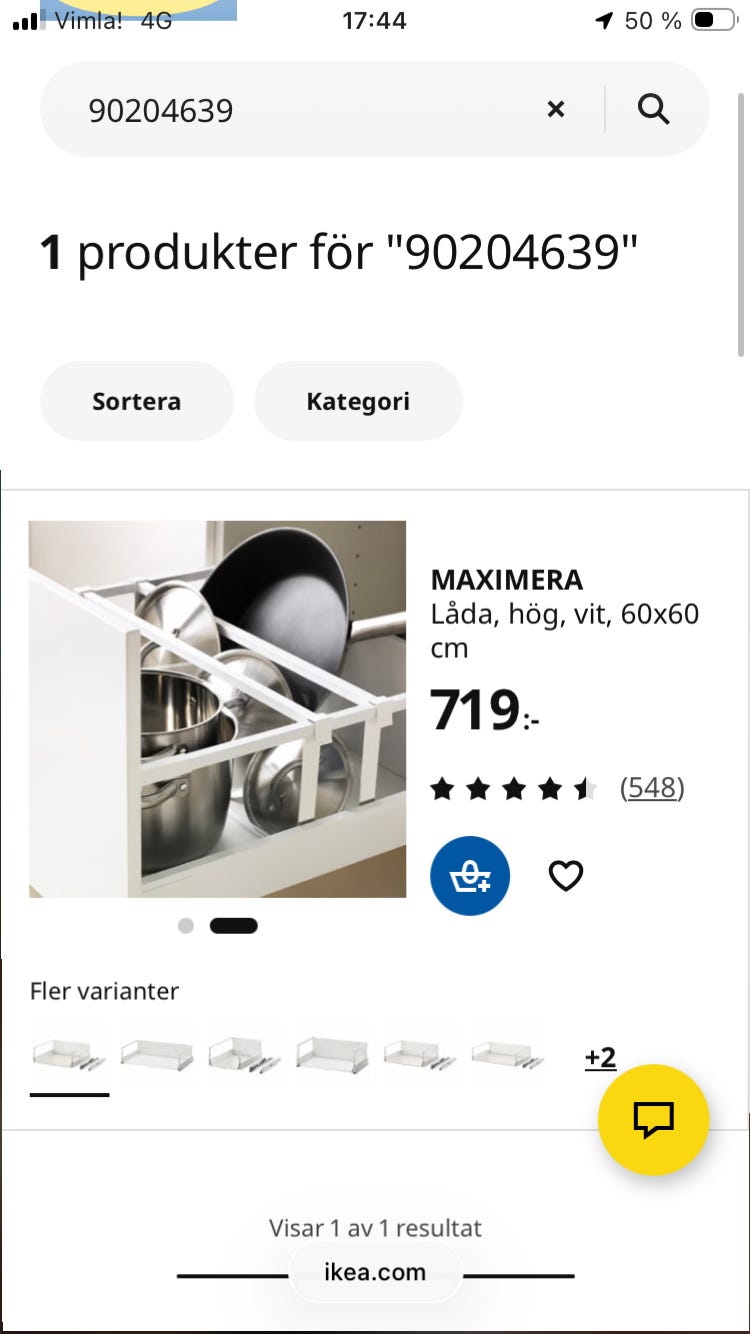
Task: Open the 548 customer reviews link
Action: point(651,788)
